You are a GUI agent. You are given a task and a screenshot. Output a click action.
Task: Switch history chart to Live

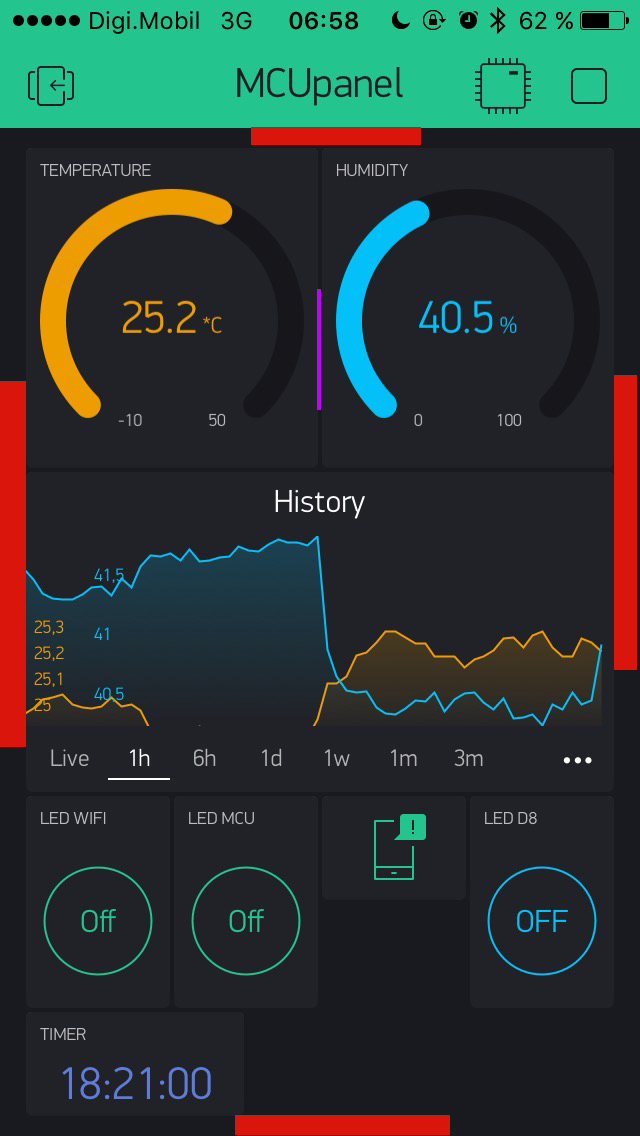[x=69, y=758]
